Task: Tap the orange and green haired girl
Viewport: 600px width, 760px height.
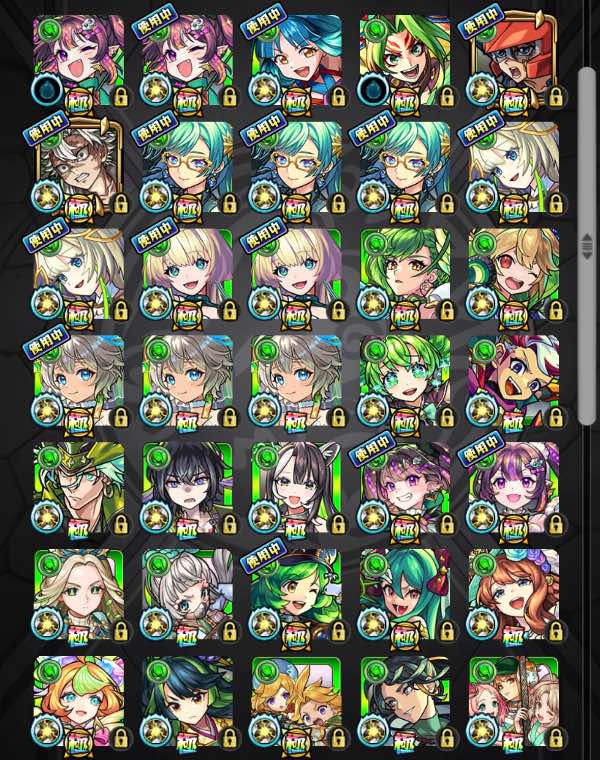Action: (x=79, y=702)
